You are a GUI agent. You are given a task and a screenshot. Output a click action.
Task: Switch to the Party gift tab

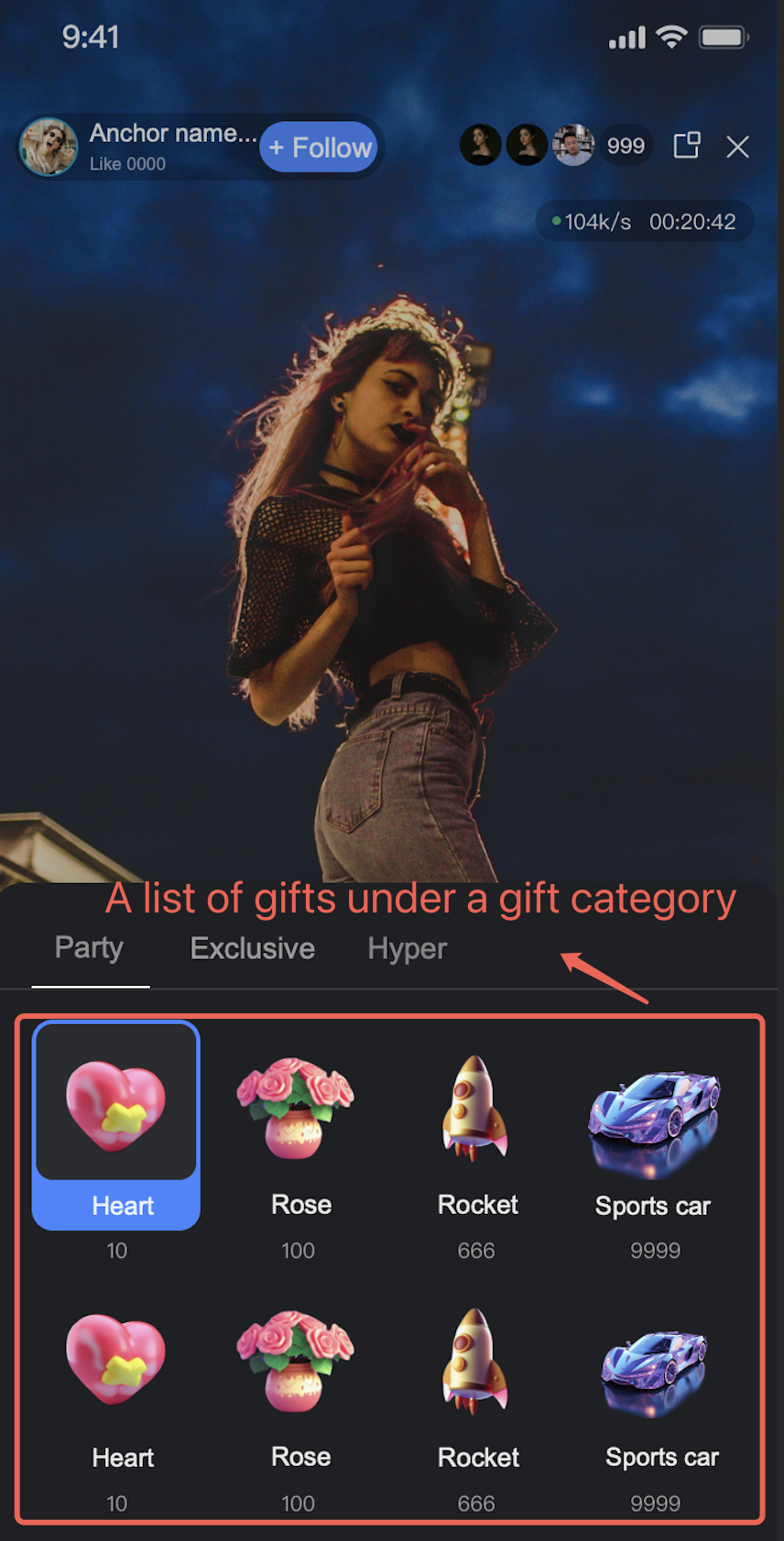89,948
